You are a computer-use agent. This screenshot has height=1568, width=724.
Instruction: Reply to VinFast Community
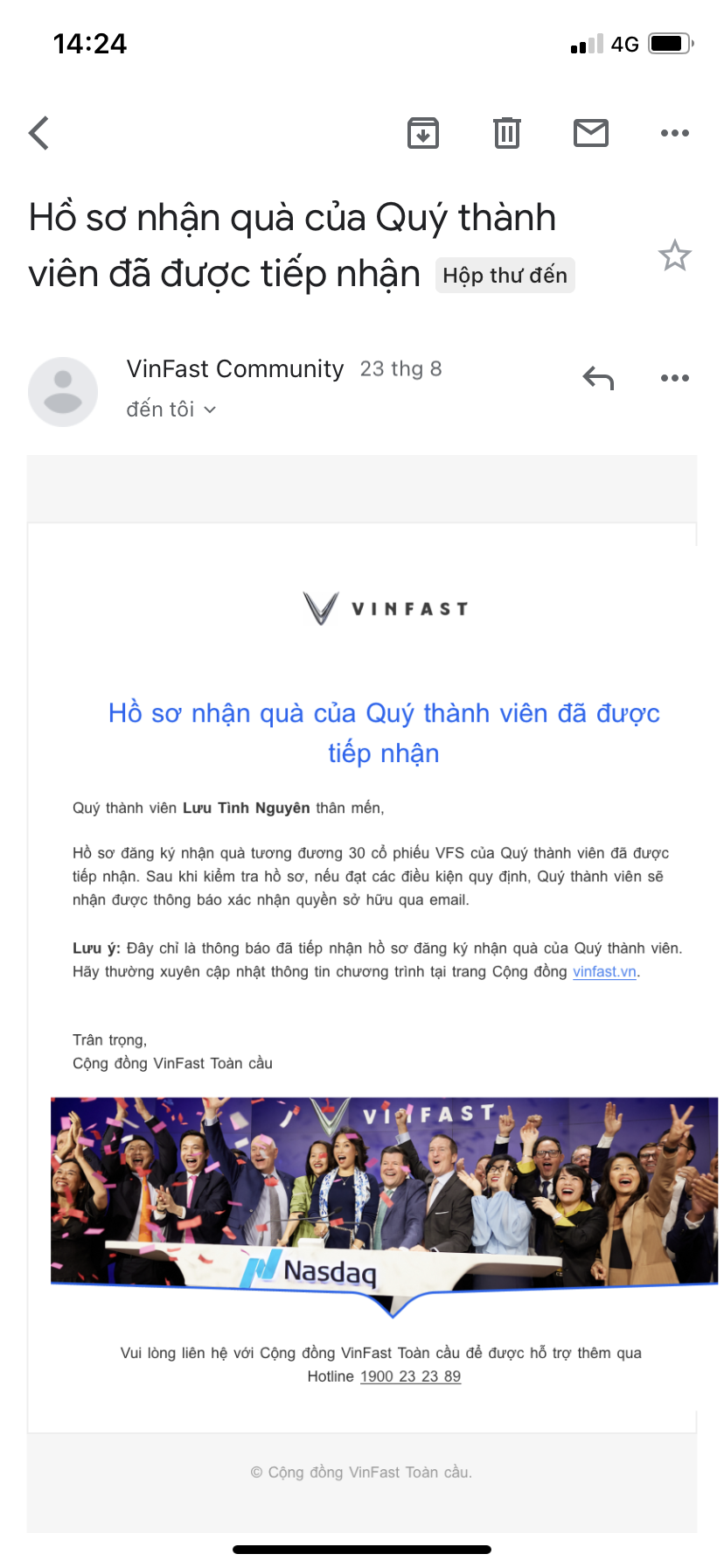coord(598,378)
